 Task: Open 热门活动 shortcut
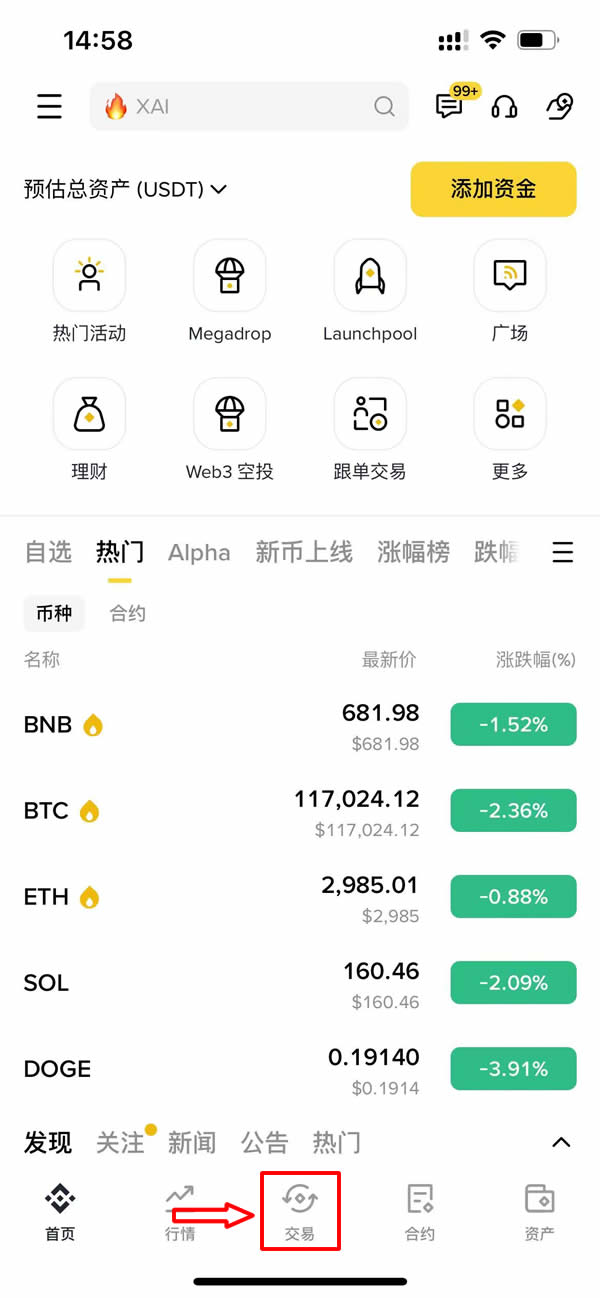click(x=89, y=291)
